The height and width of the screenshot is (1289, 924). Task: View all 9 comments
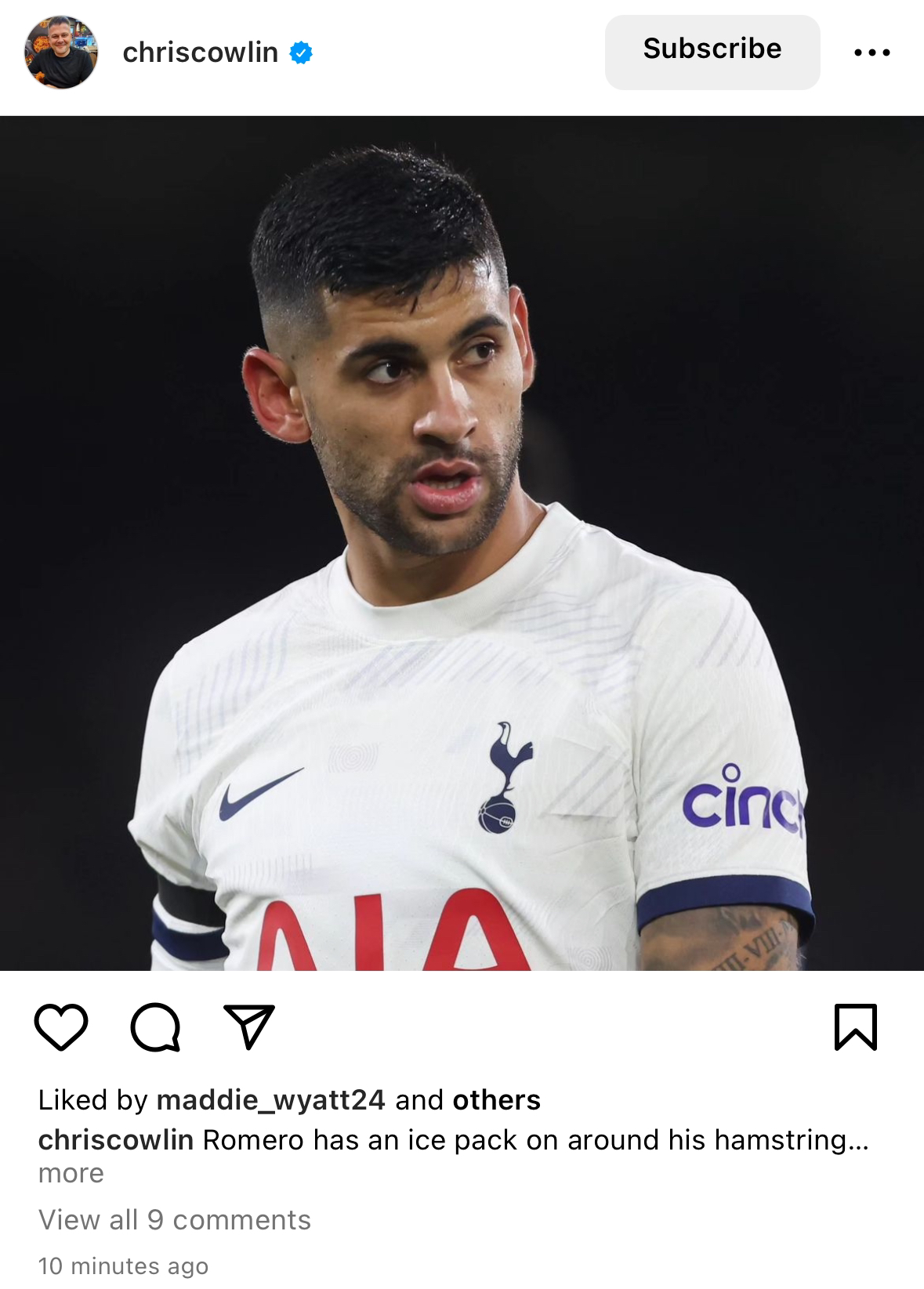coord(175,1220)
